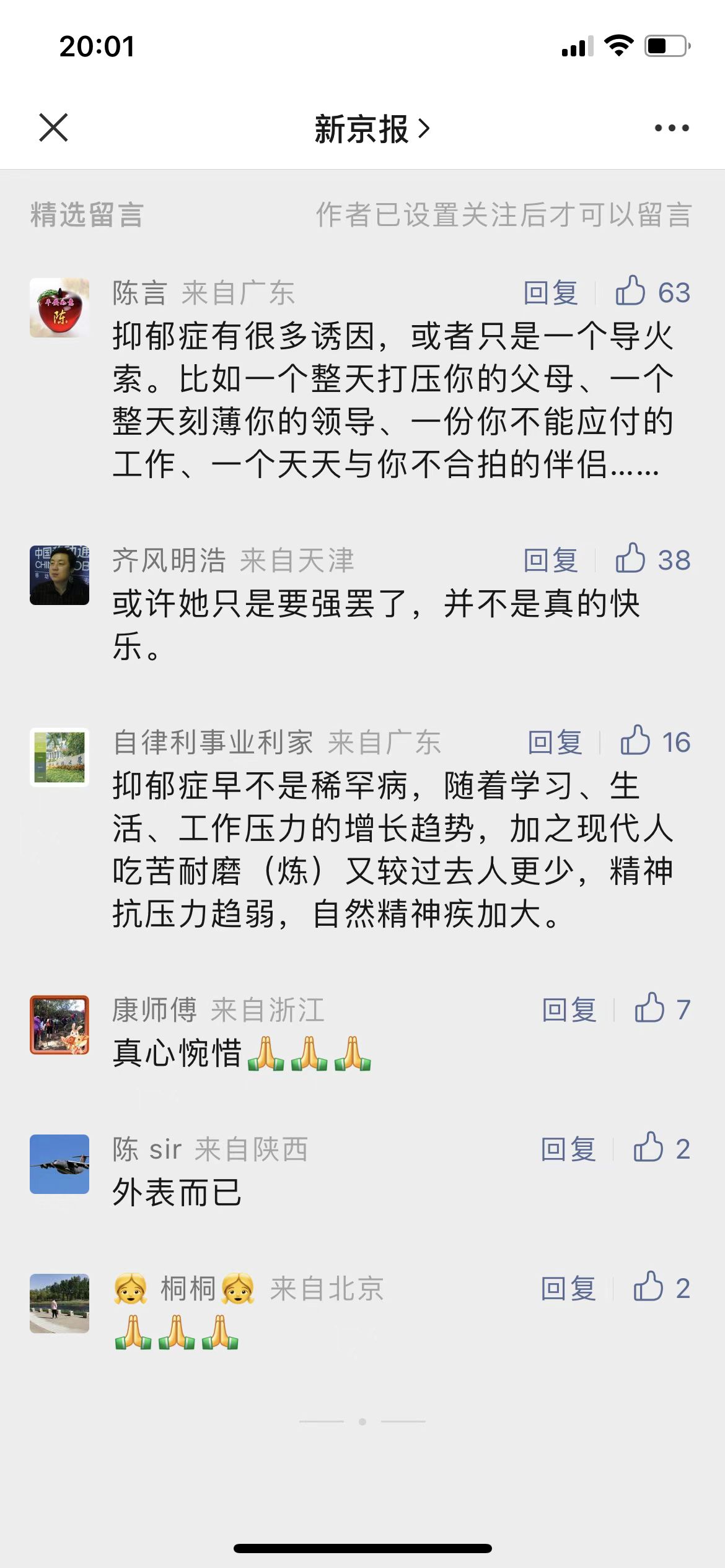Open the three-dot overflow menu
Image resolution: width=725 pixels, height=1568 pixels.
click(672, 128)
